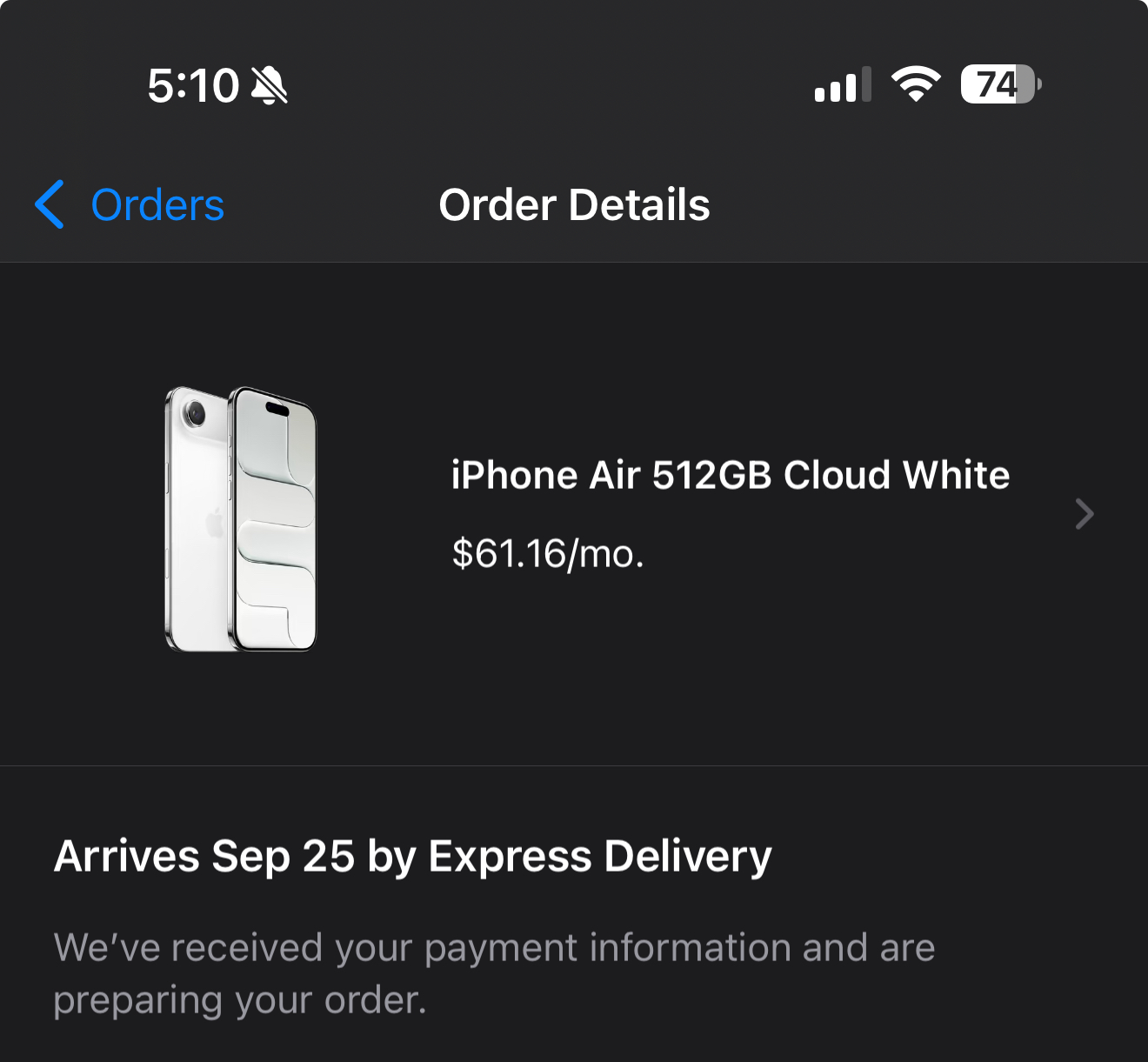Open iPhone Air 512GB Cloud White item

coord(729,513)
